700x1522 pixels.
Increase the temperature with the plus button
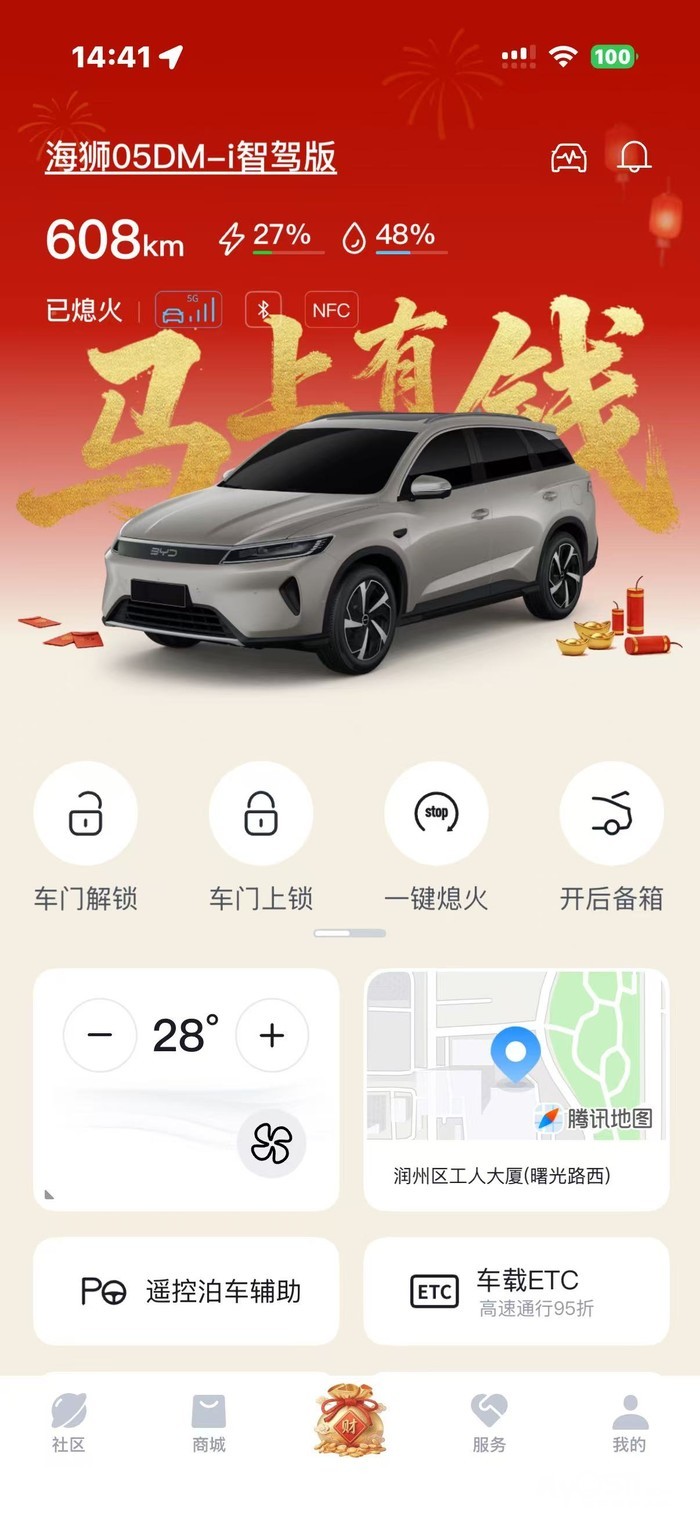tap(272, 1035)
